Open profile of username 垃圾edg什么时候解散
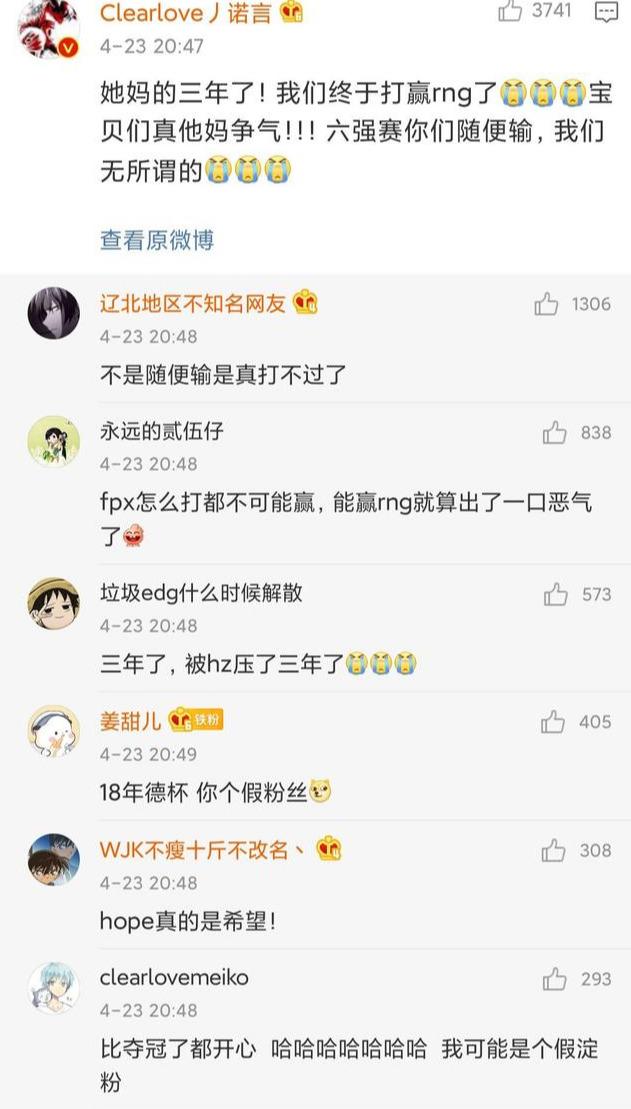The image size is (631, 1109). coord(201,593)
